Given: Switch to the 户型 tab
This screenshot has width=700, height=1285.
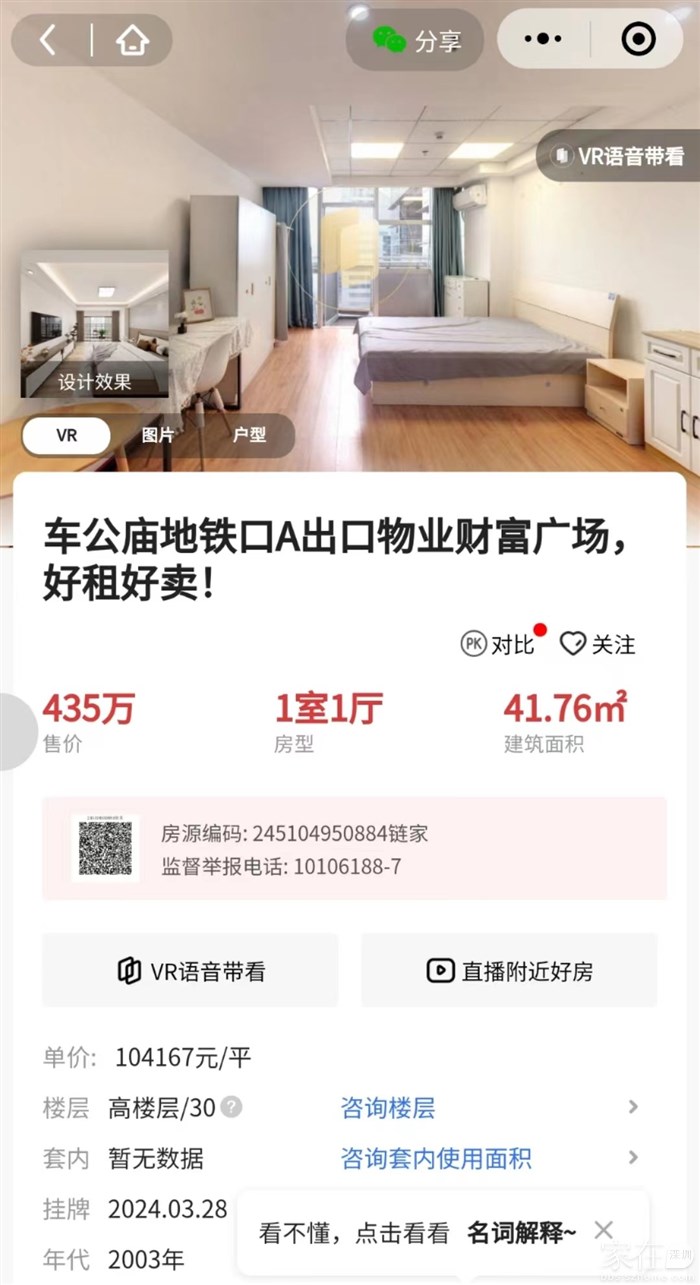Looking at the screenshot, I should 249,435.
